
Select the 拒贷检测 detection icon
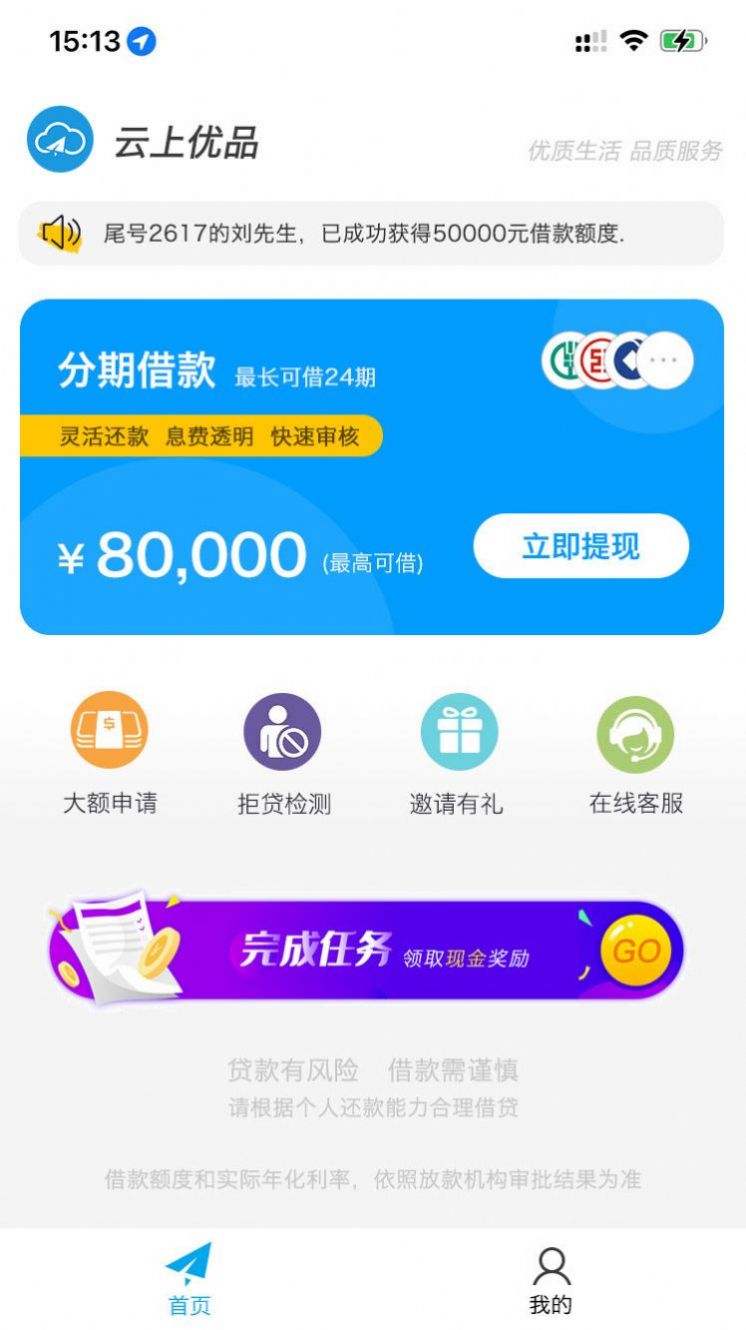click(283, 732)
